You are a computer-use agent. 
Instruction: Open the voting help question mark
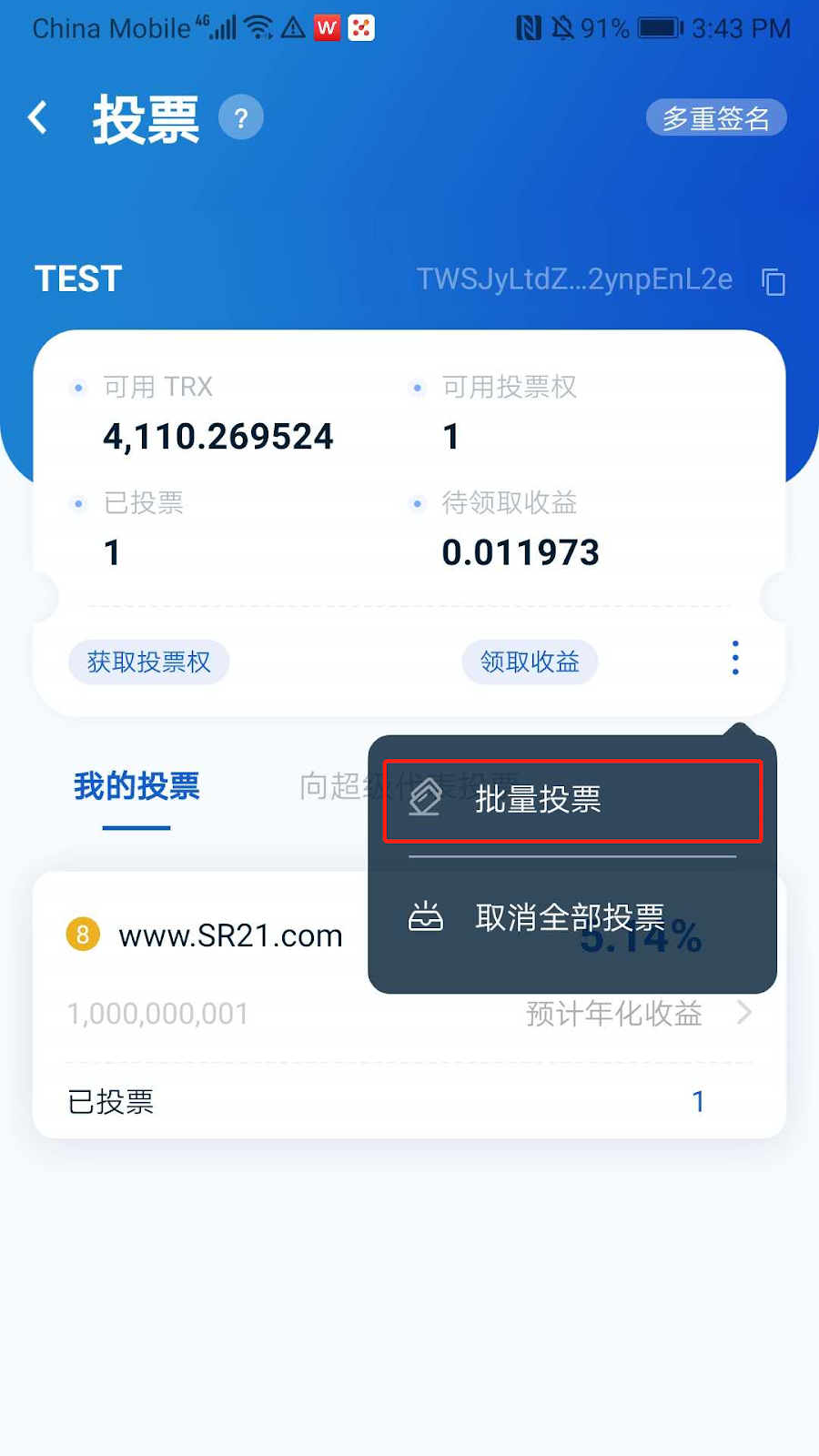click(241, 117)
